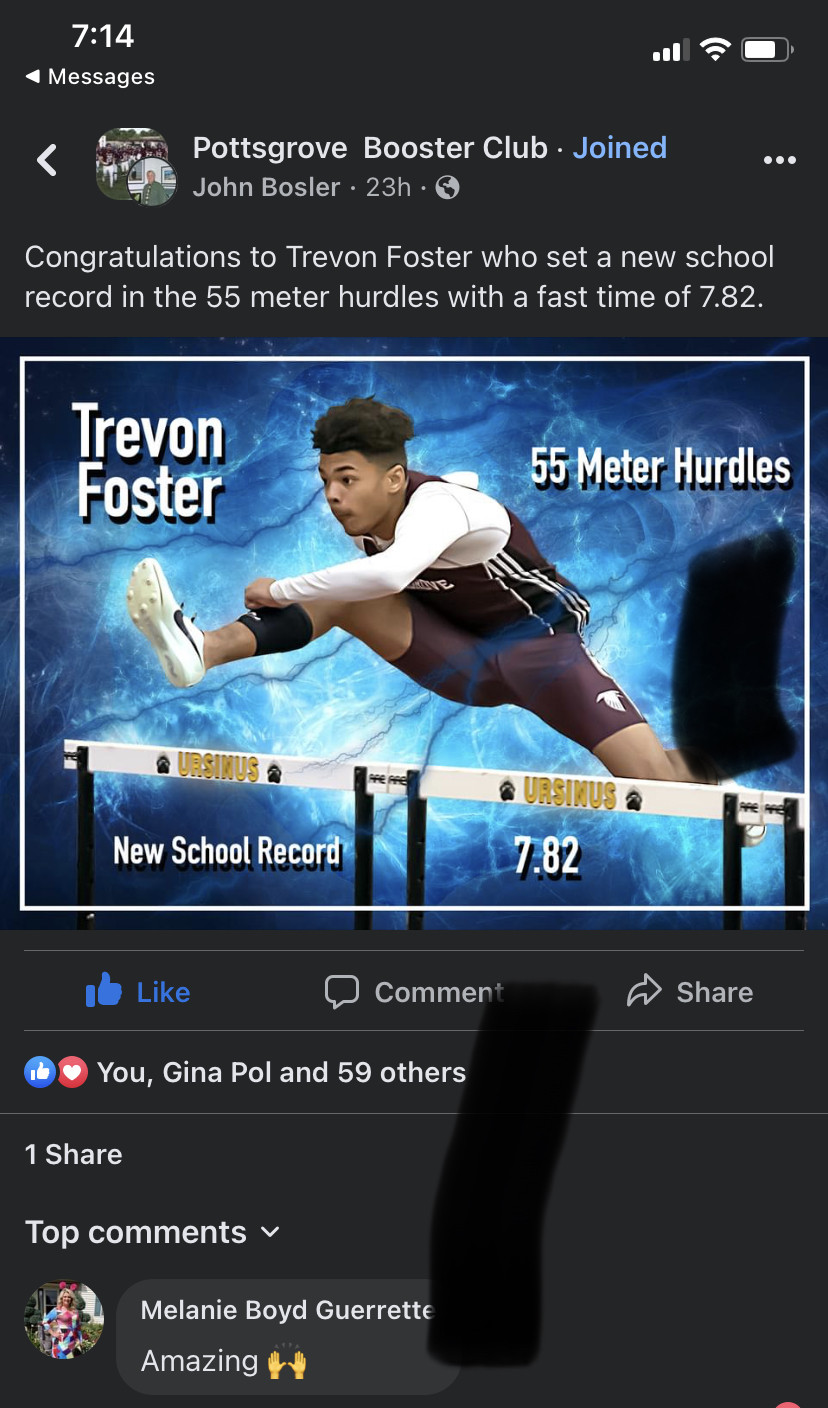Screen dimensions: 828x1408
Task: Share this post
Action: pyautogui.click(x=689, y=992)
